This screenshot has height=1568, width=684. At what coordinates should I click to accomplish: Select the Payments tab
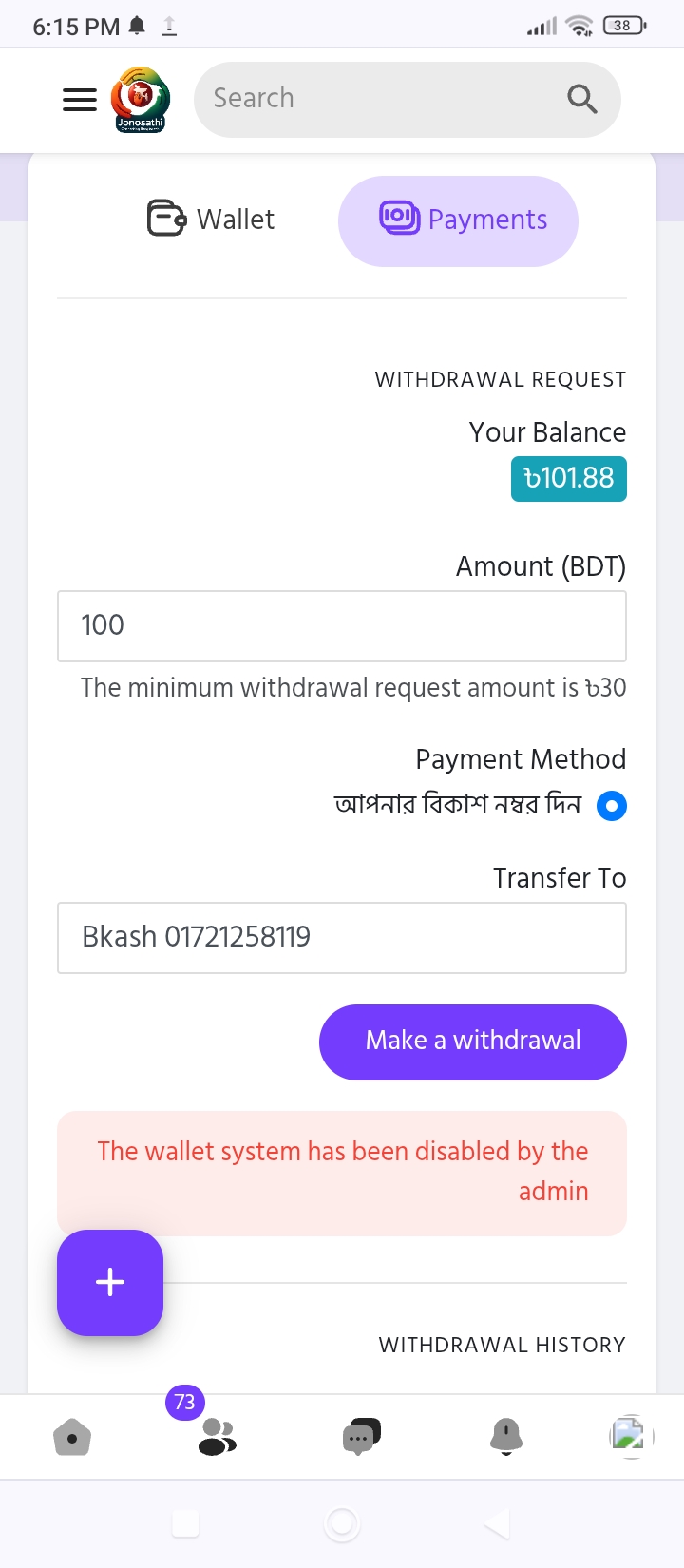(458, 220)
